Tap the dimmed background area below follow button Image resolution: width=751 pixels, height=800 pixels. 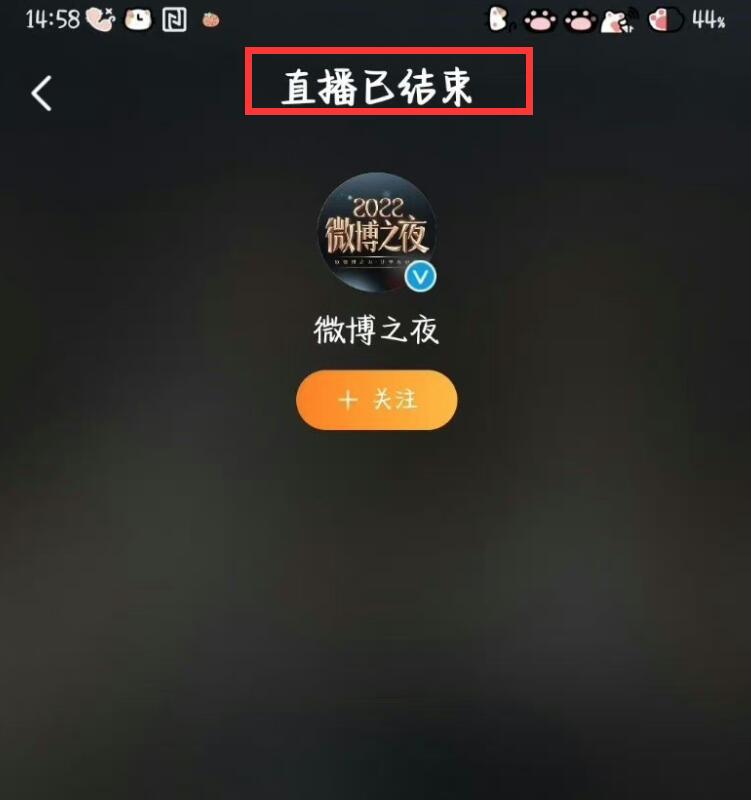pos(375,600)
